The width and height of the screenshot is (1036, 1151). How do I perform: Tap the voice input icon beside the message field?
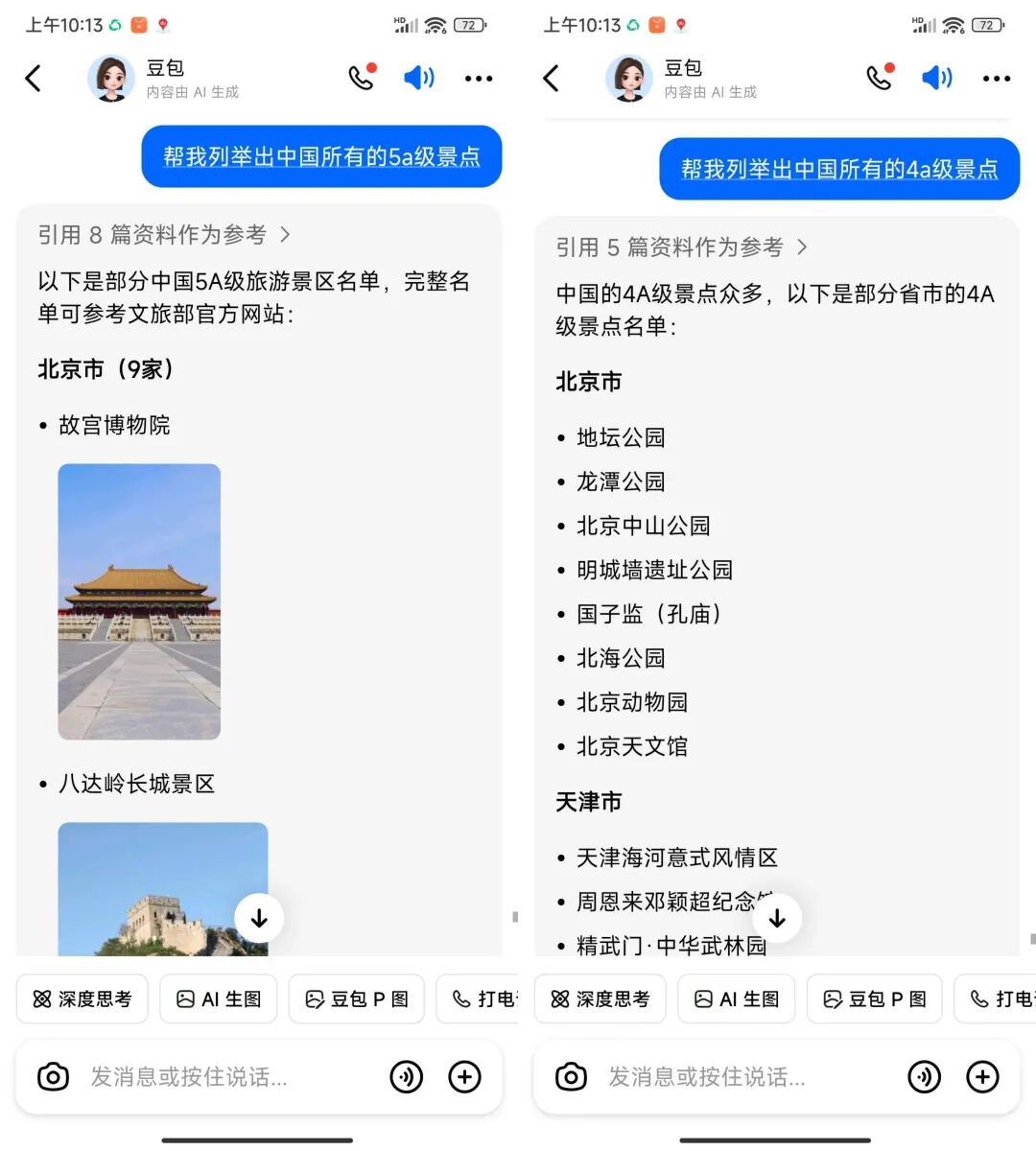407,1077
